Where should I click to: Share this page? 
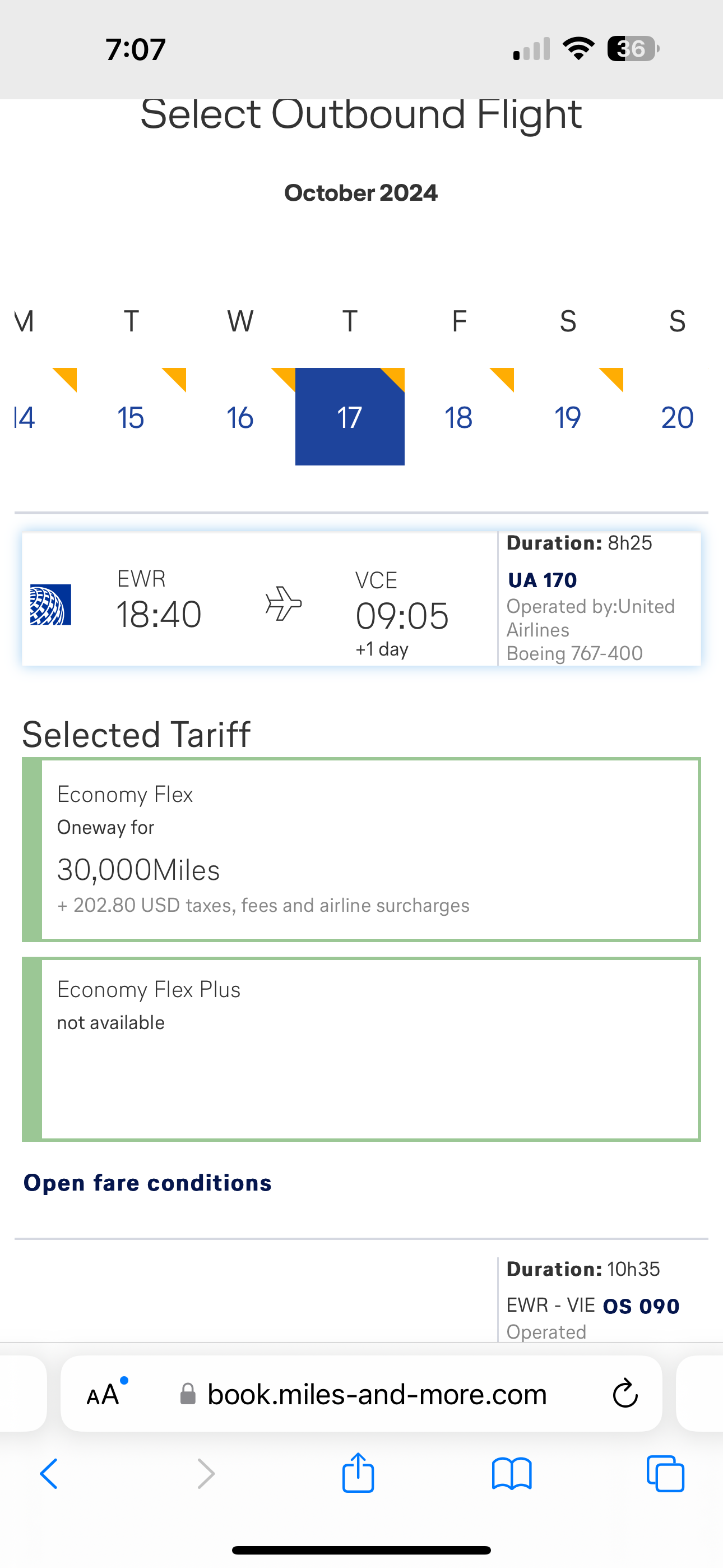(x=358, y=1473)
